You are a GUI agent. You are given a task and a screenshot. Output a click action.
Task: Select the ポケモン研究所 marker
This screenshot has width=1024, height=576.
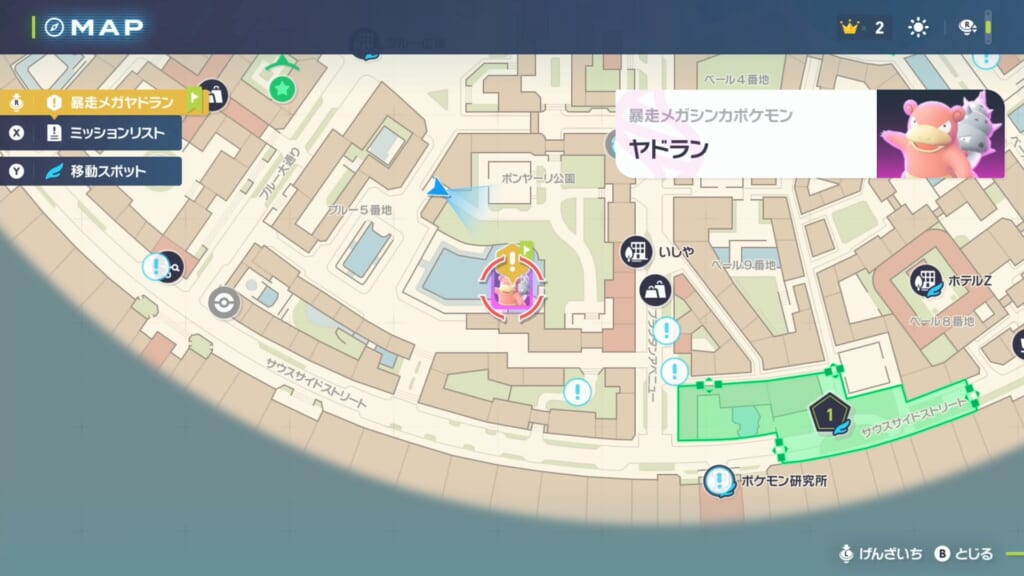pos(720,481)
